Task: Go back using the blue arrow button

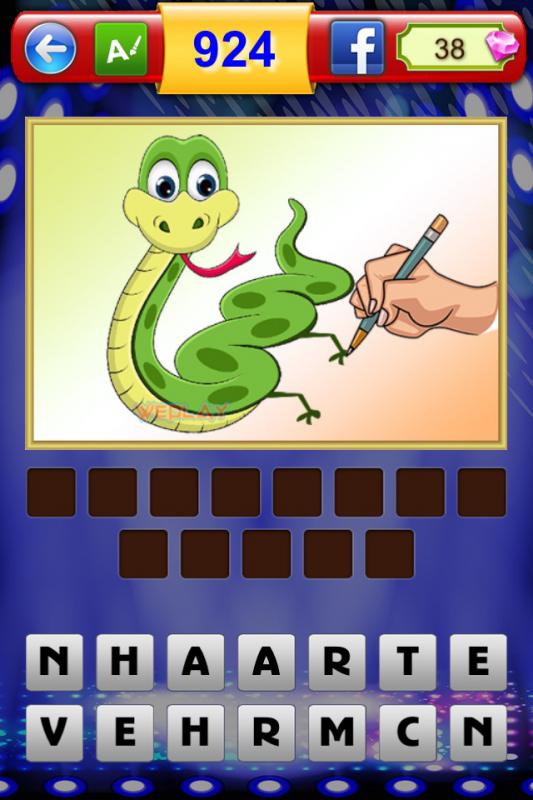Action: pos(50,48)
